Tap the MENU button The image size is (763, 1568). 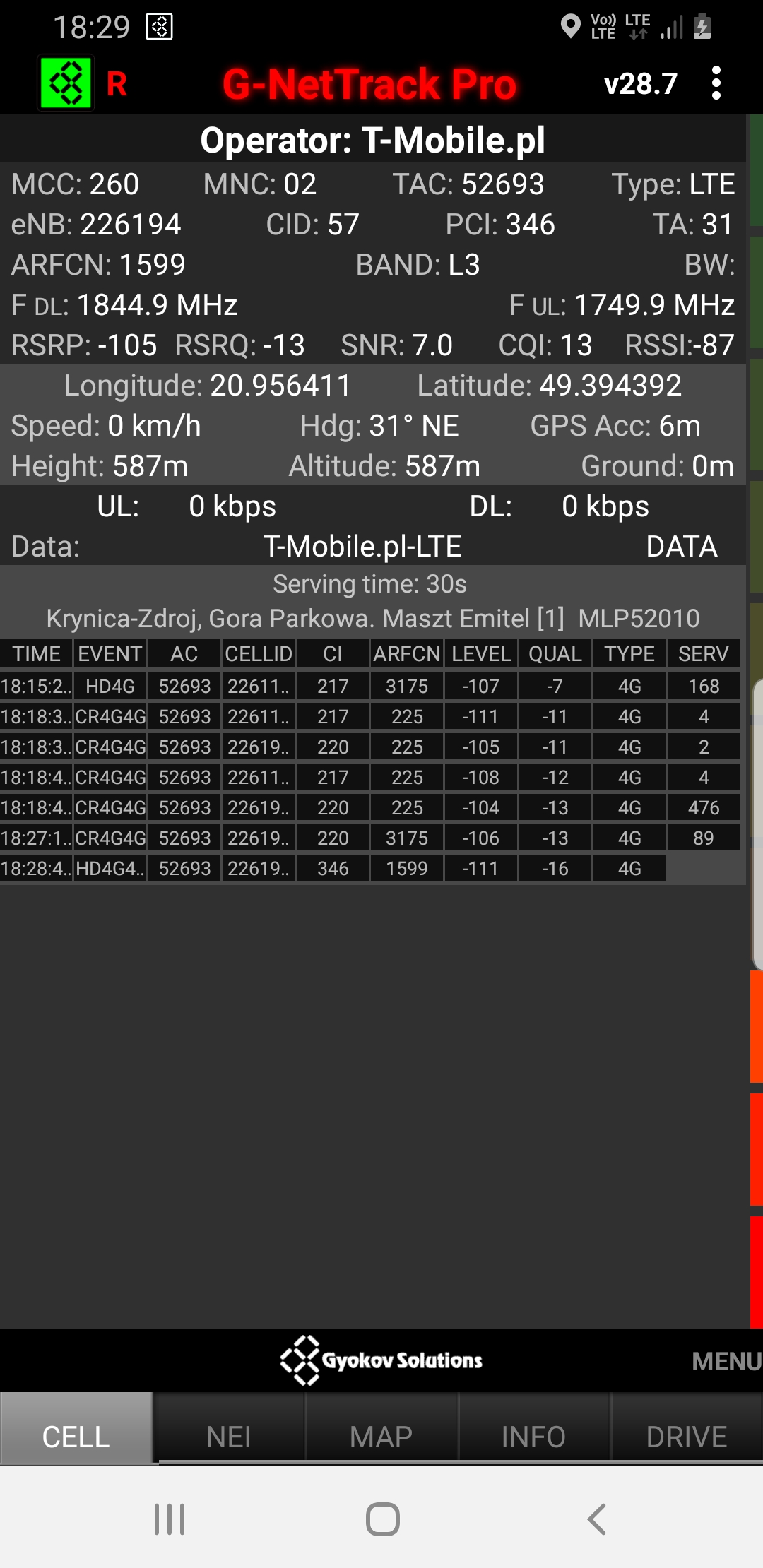click(726, 1361)
